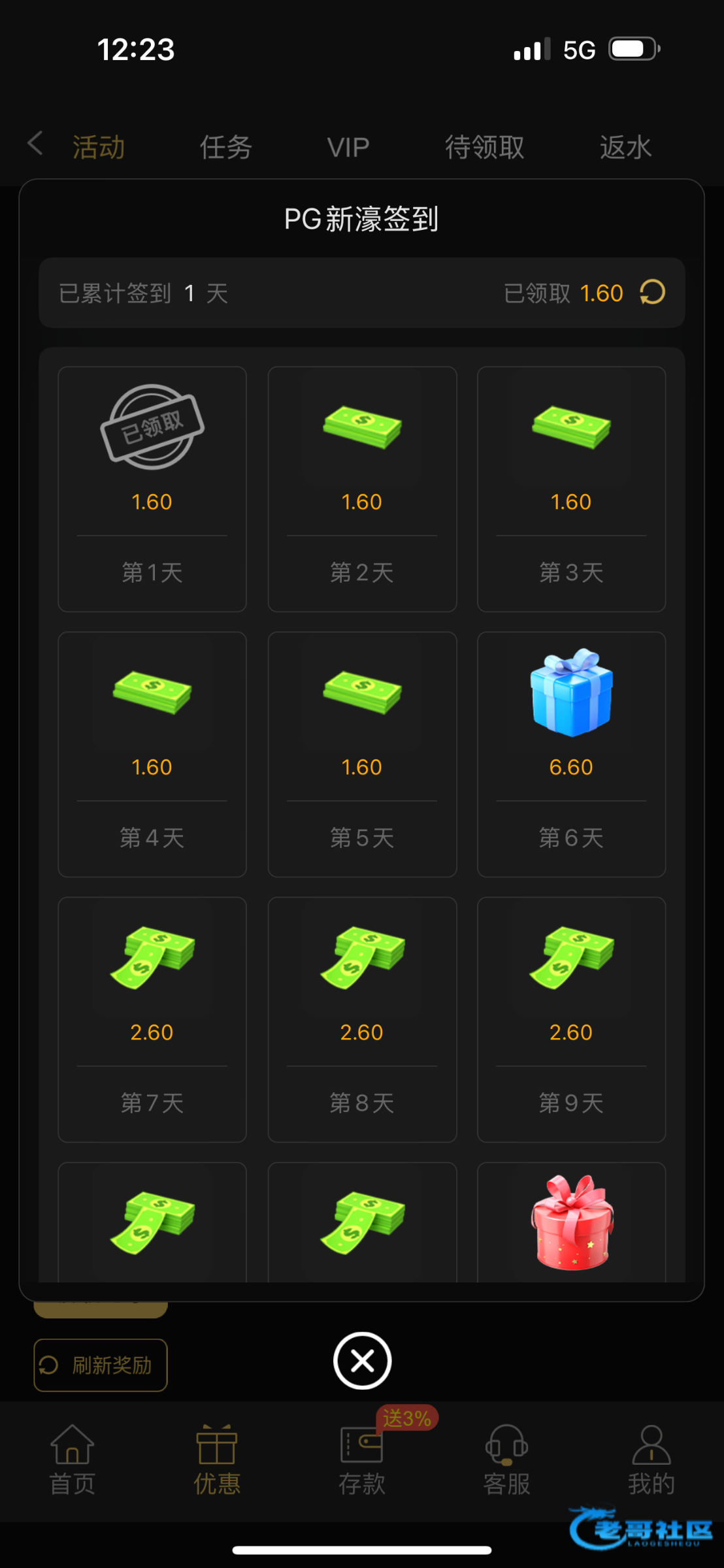Open the 第6天 blue gift box reward

point(571,754)
